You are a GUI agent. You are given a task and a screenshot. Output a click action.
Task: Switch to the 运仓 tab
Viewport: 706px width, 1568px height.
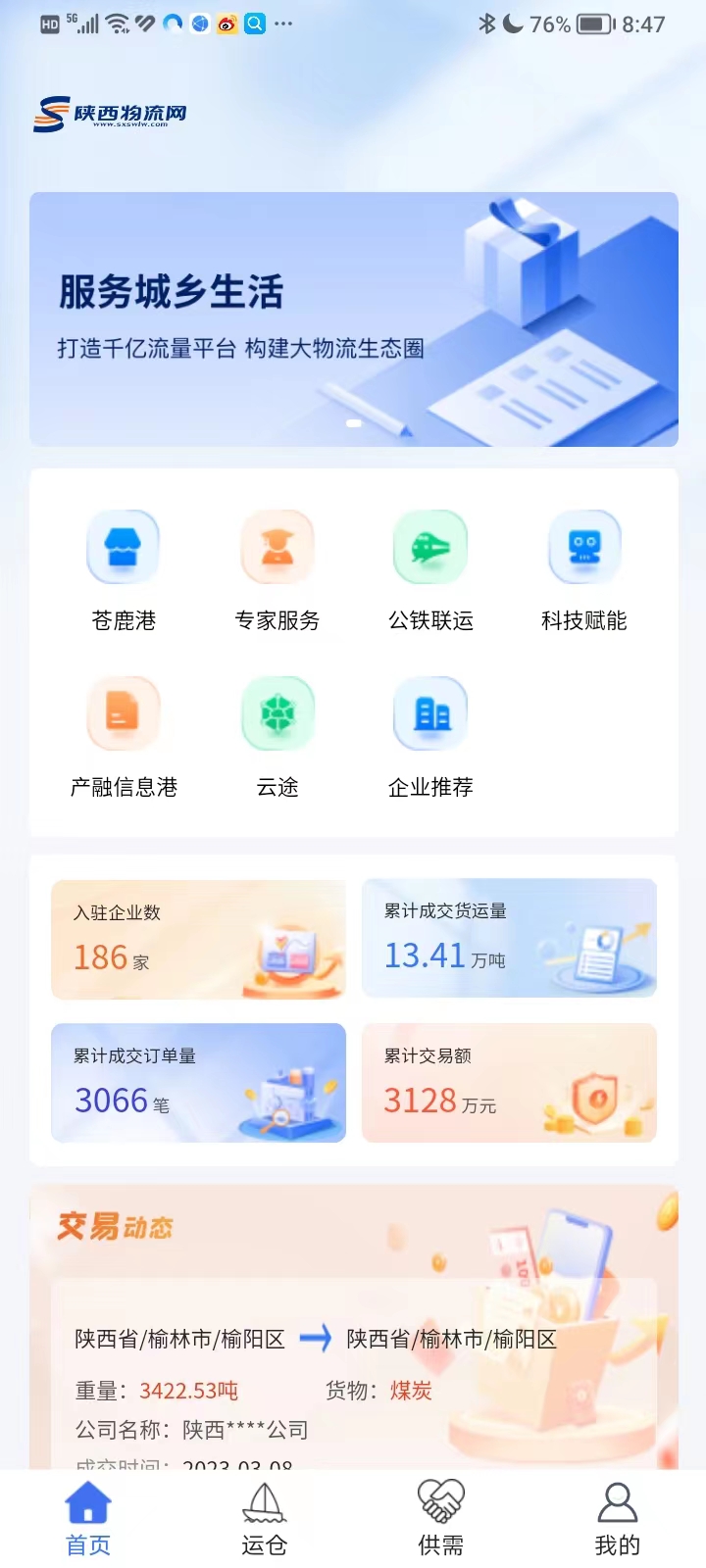264,1519
